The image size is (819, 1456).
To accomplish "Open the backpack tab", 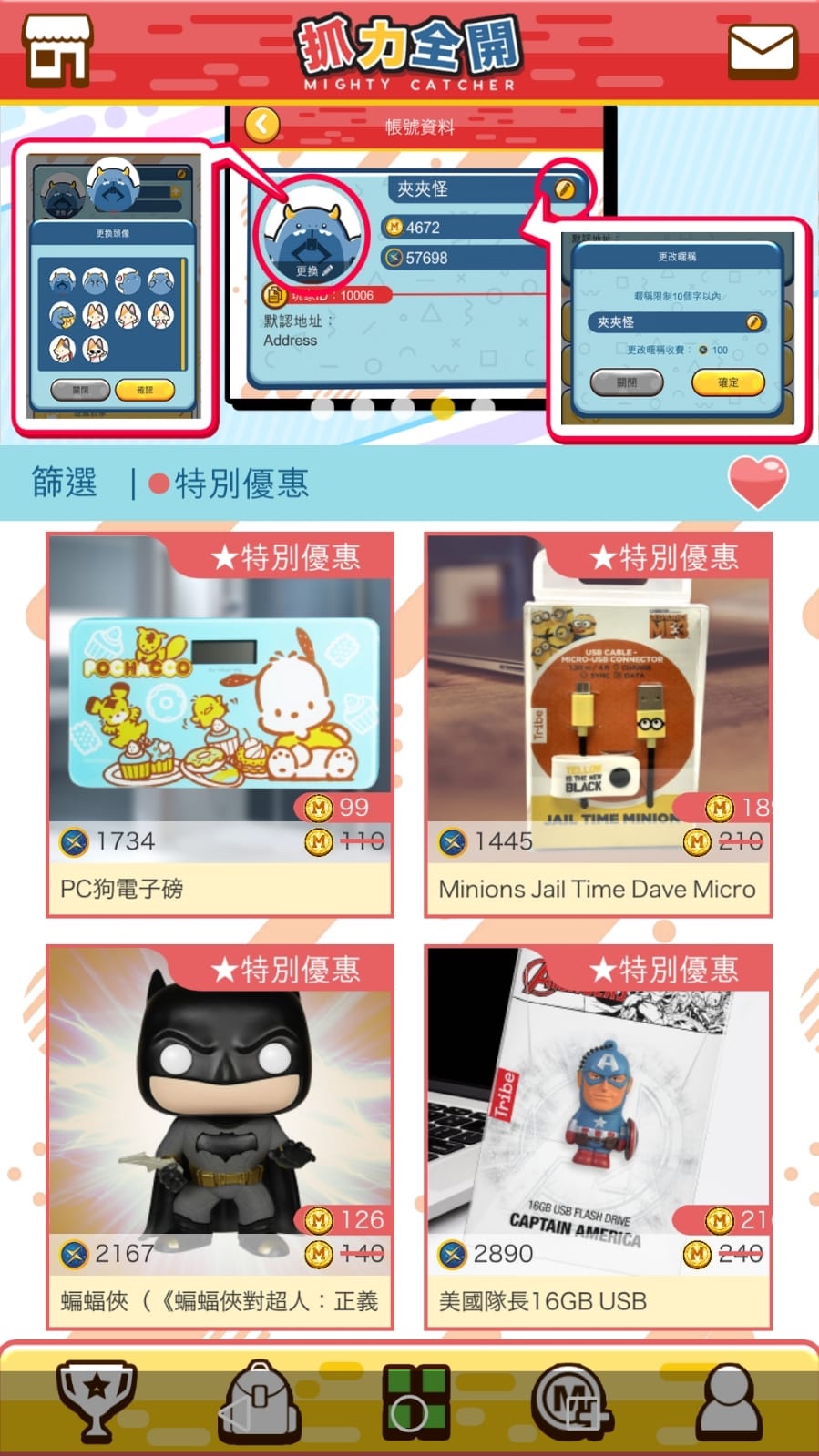I will pyautogui.click(x=260, y=1400).
